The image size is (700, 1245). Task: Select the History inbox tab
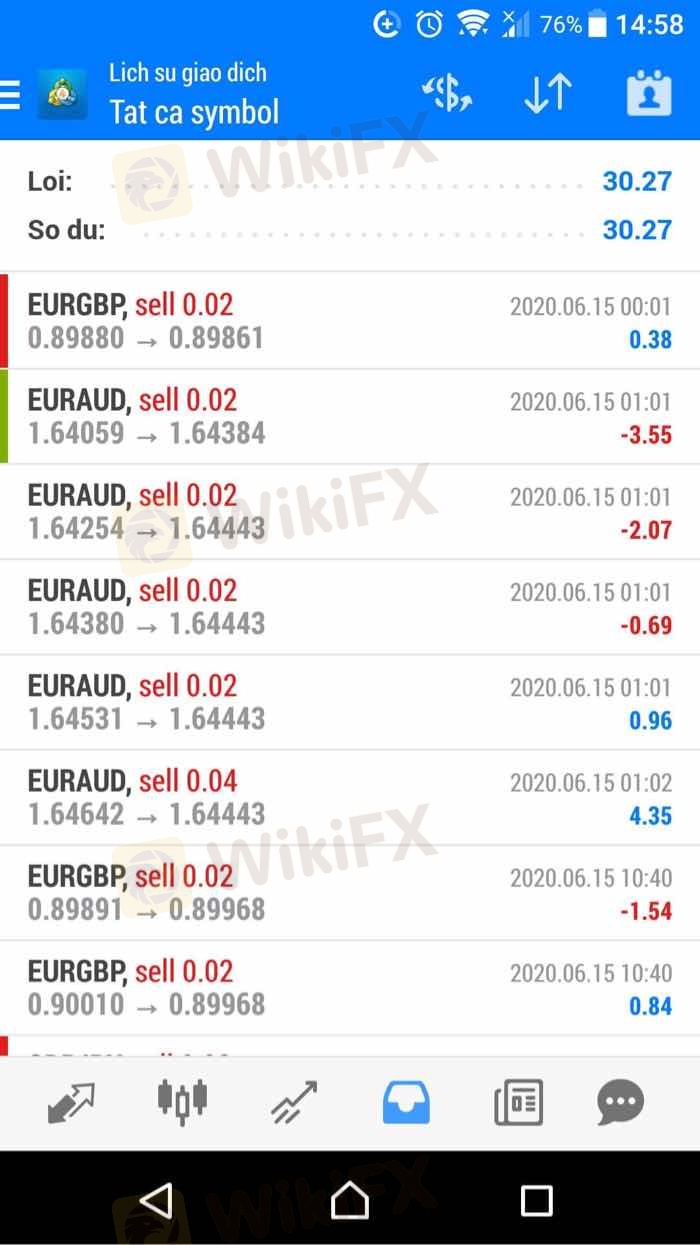pos(406,1103)
